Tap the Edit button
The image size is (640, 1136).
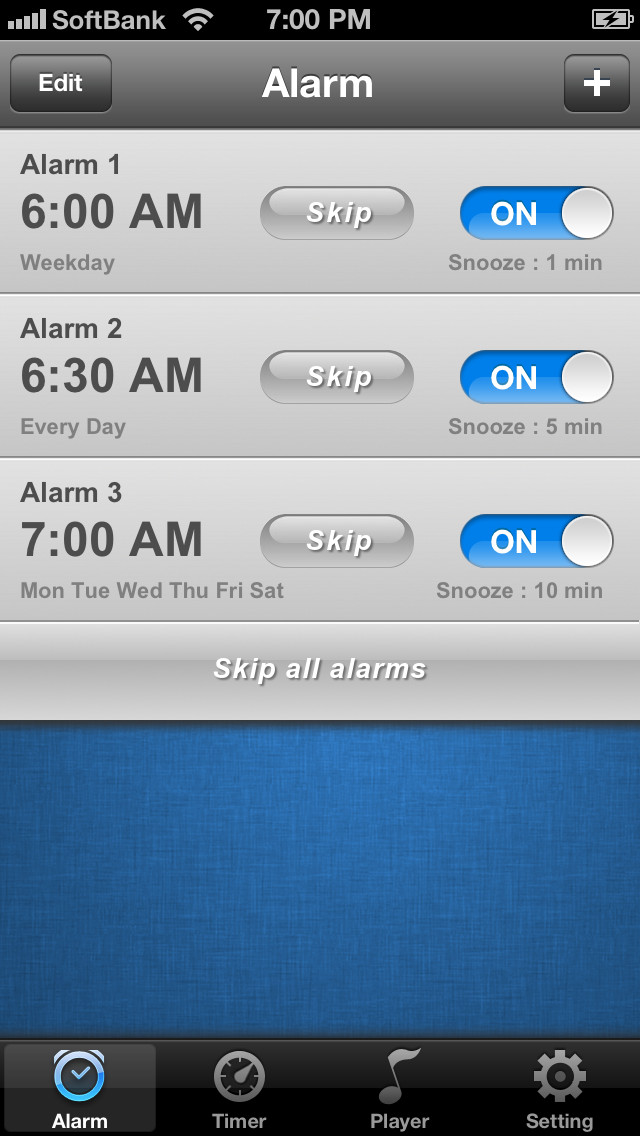pyautogui.click(x=61, y=83)
